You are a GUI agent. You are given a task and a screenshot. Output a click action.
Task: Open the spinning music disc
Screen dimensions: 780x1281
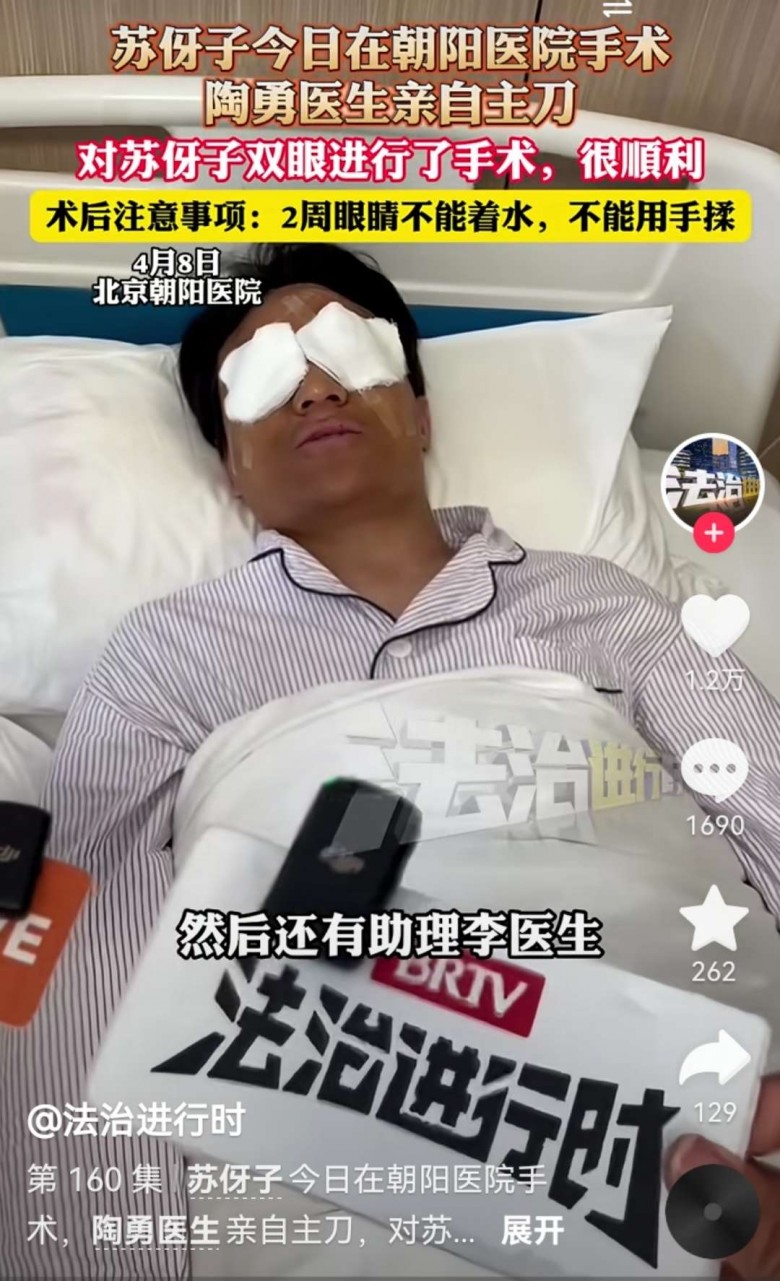pyautogui.click(x=713, y=1210)
